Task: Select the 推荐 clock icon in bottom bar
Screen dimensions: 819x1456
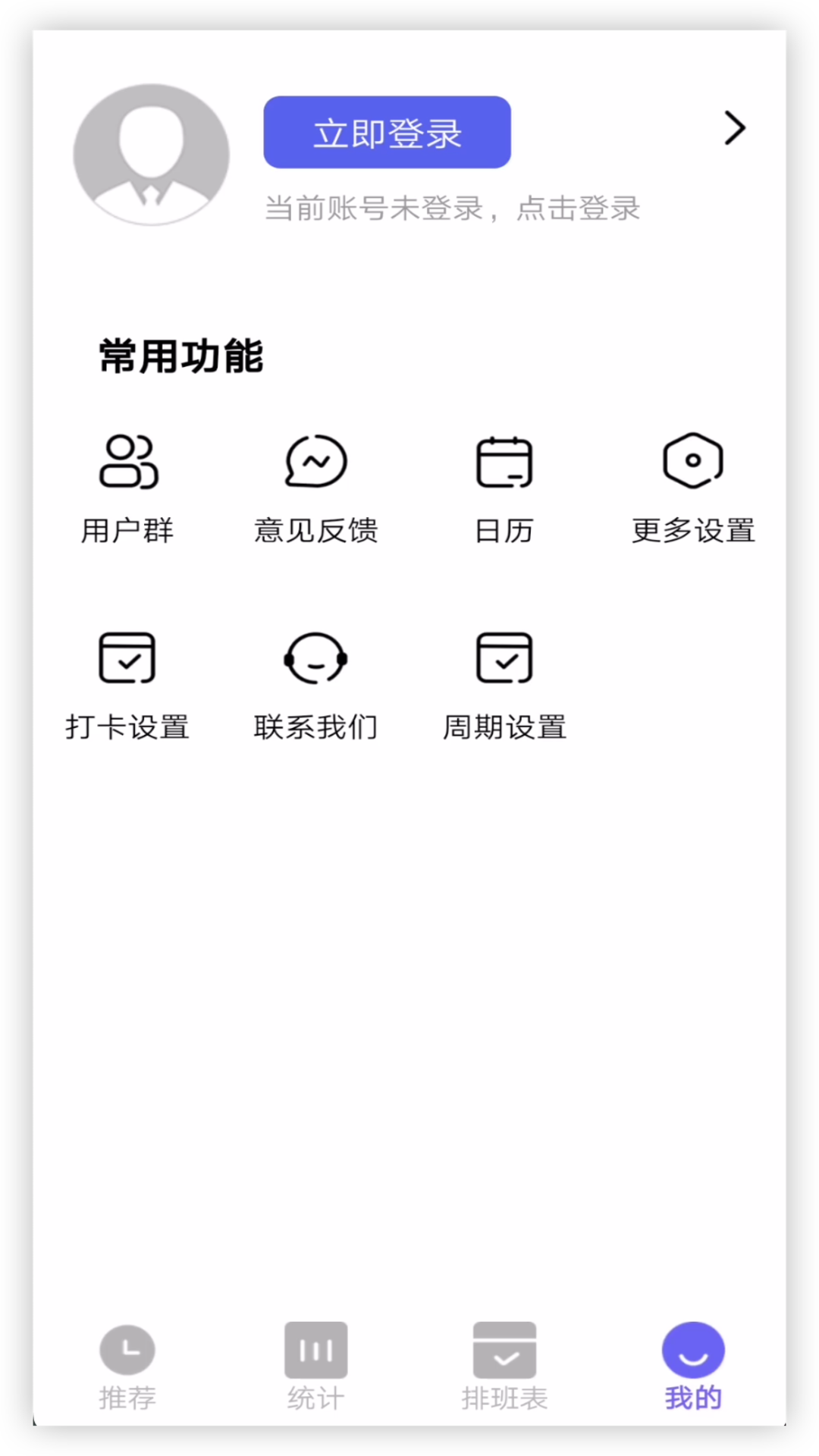Action: 127,1350
